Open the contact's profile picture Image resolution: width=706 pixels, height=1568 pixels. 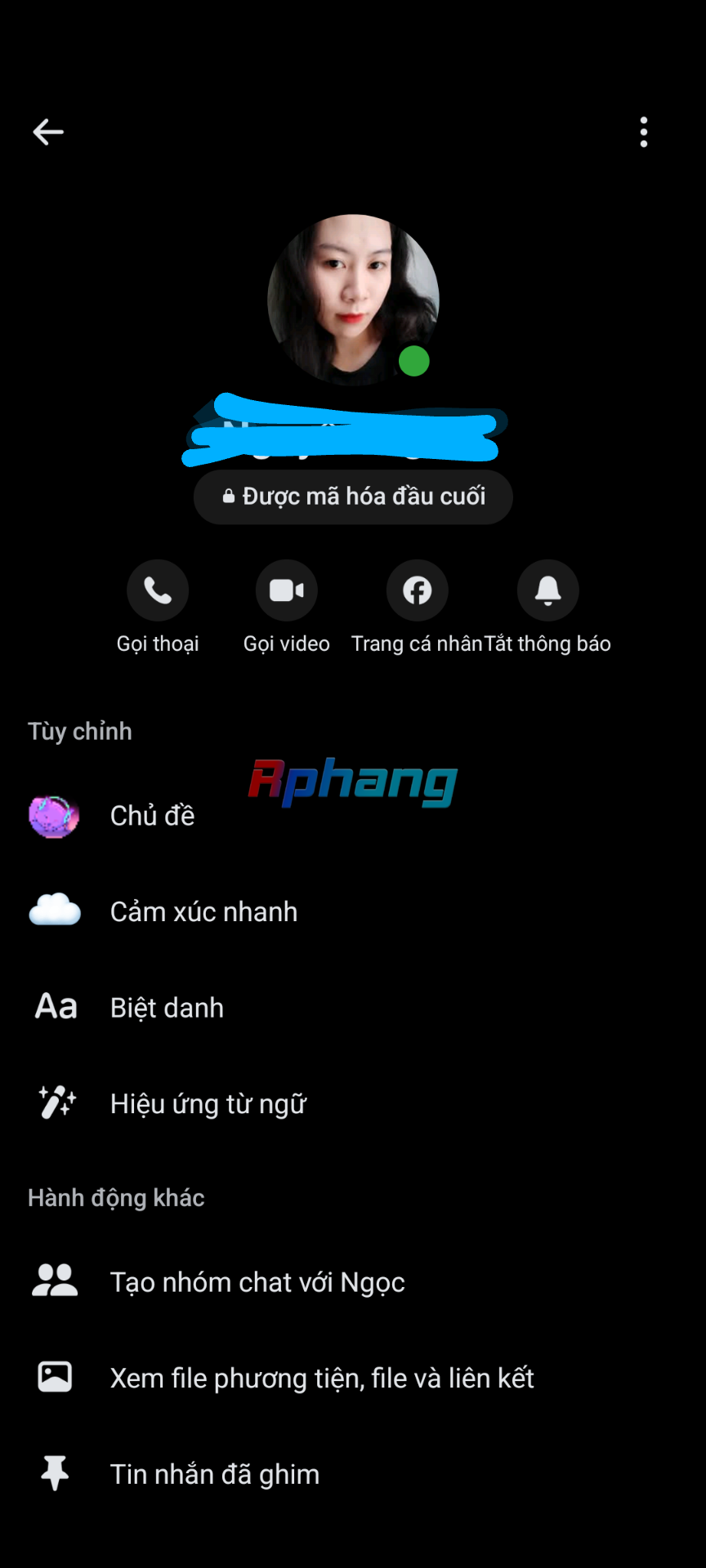point(353,299)
